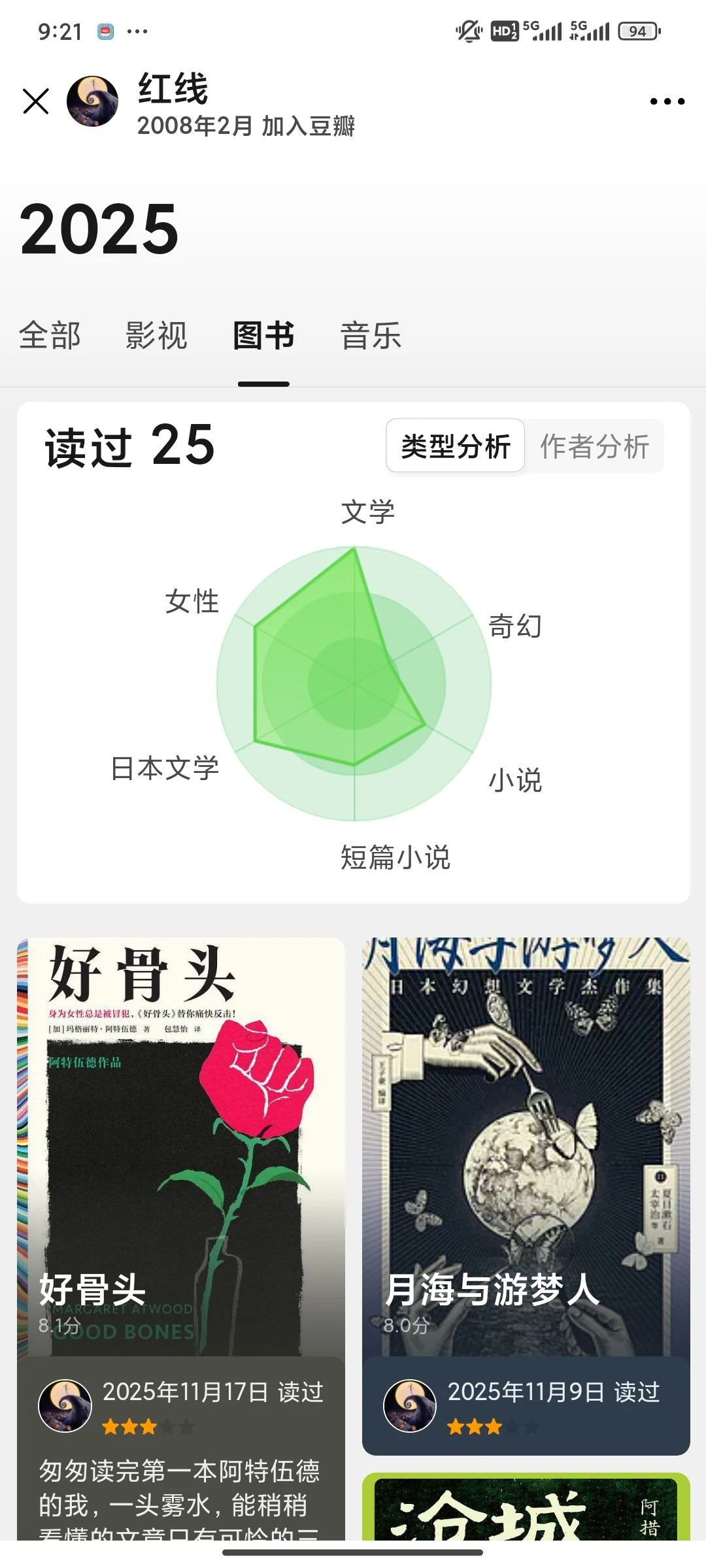Switch to 作者分析 view
The height and width of the screenshot is (1568, 706).
point(594,446)
